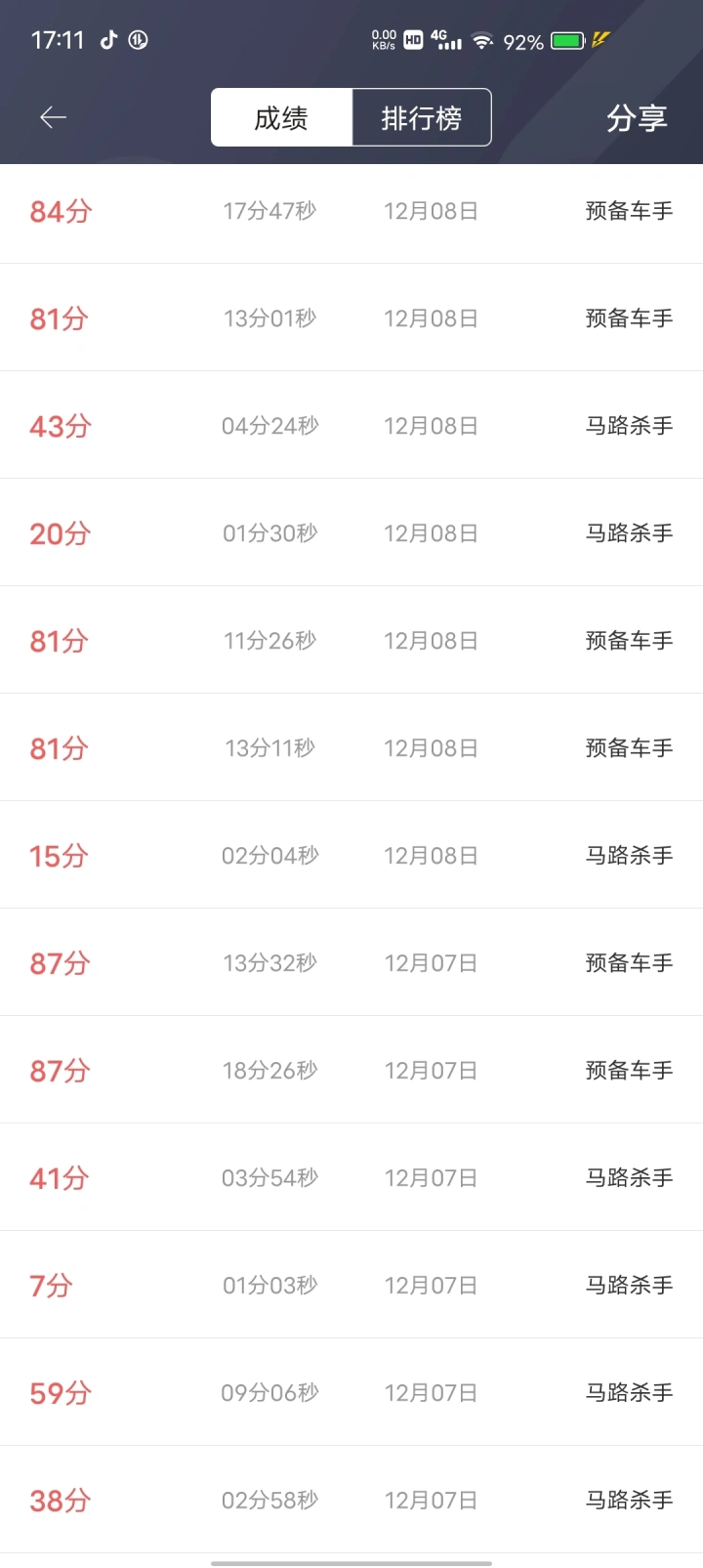The height and width of the screenshot is (1568, 703).
Task: Tap the 分享 button
Action: tap(637, 118)
